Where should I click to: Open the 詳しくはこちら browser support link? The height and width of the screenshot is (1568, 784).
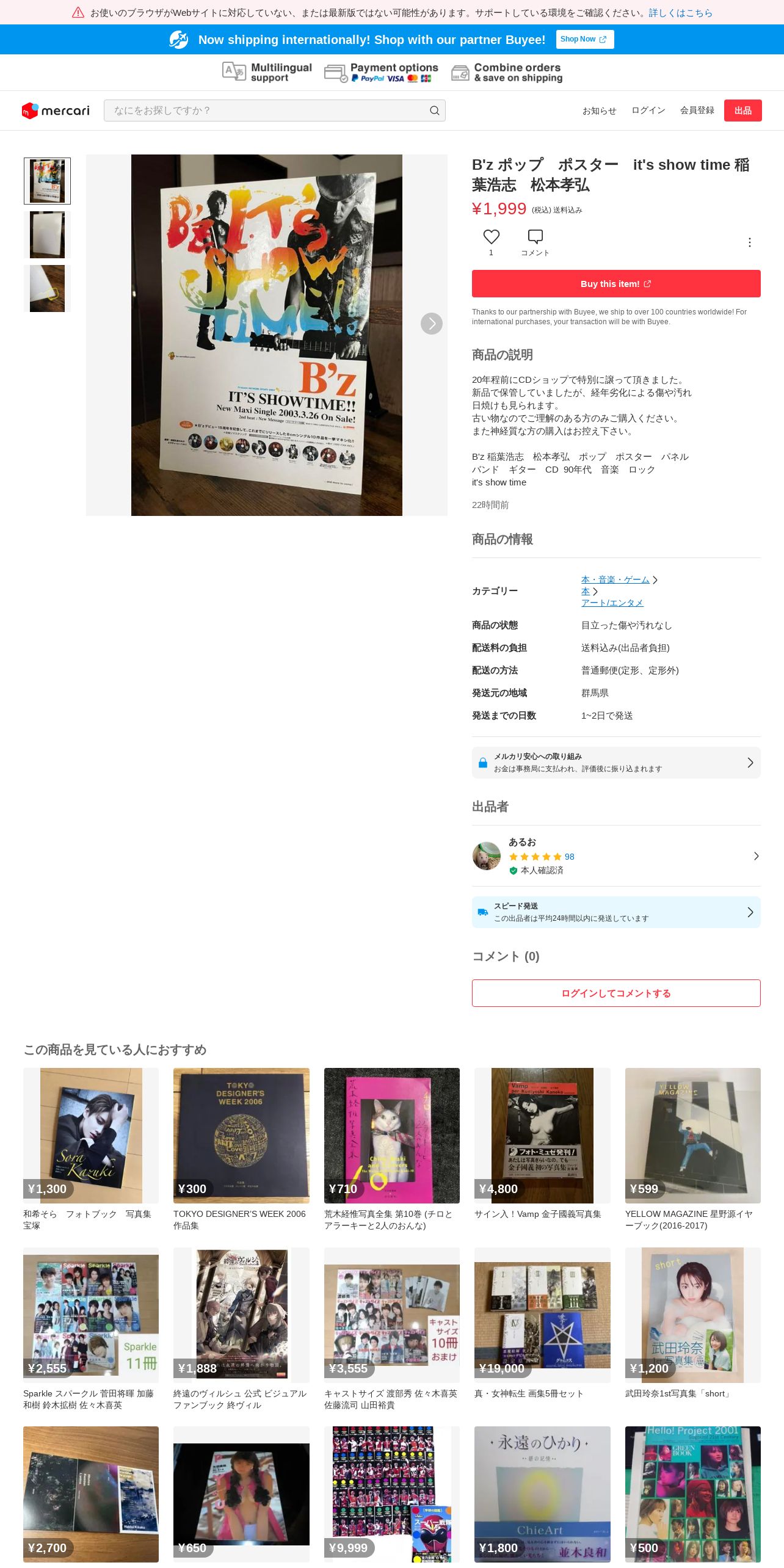click(x=680, y=13)
